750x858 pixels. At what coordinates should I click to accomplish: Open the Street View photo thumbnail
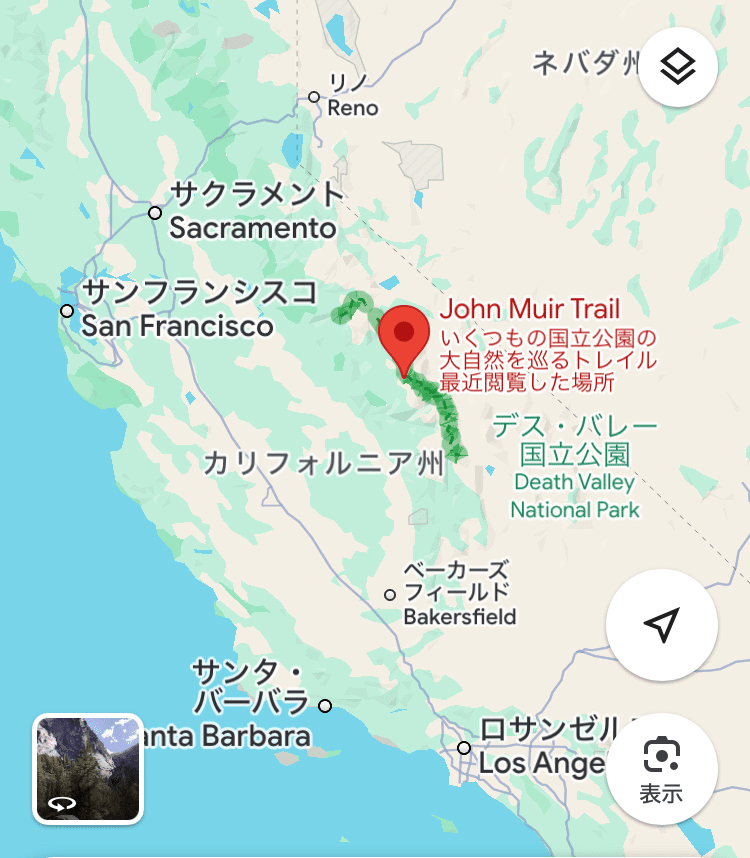pyautogui.click(x=88, y=768)
